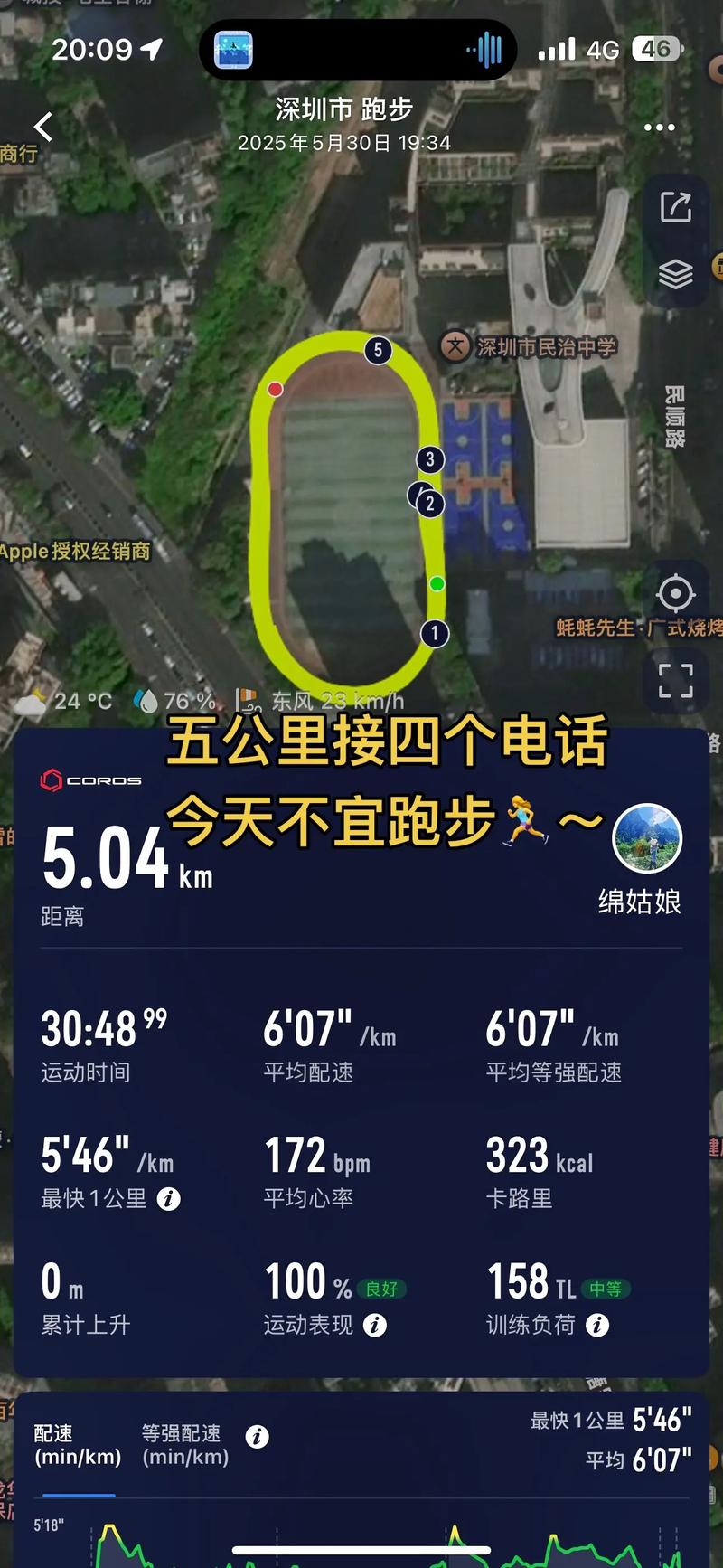Expand the map to fullscreen

point(675,681)
